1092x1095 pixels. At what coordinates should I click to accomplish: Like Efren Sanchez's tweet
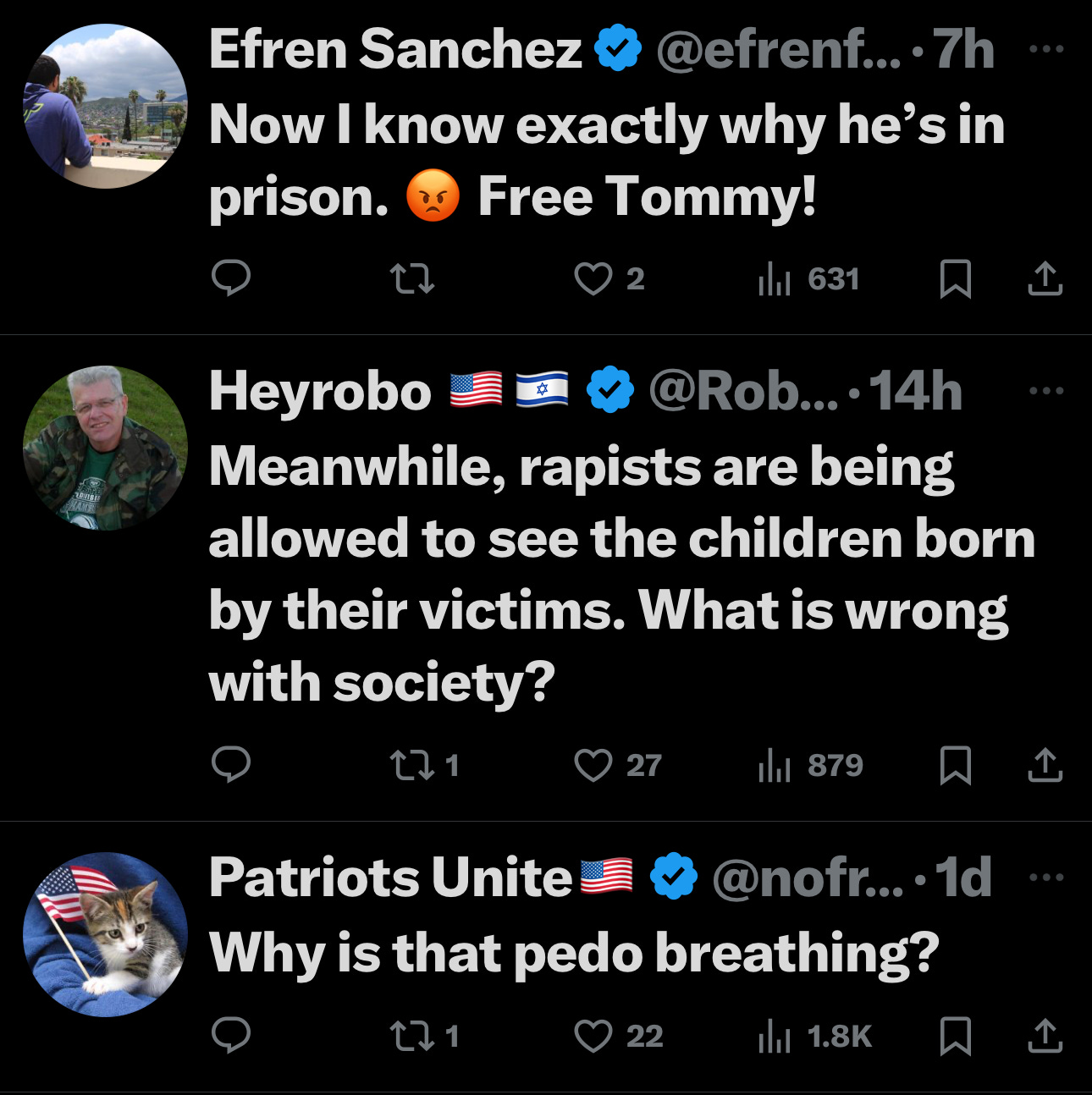tap(593, 278)
